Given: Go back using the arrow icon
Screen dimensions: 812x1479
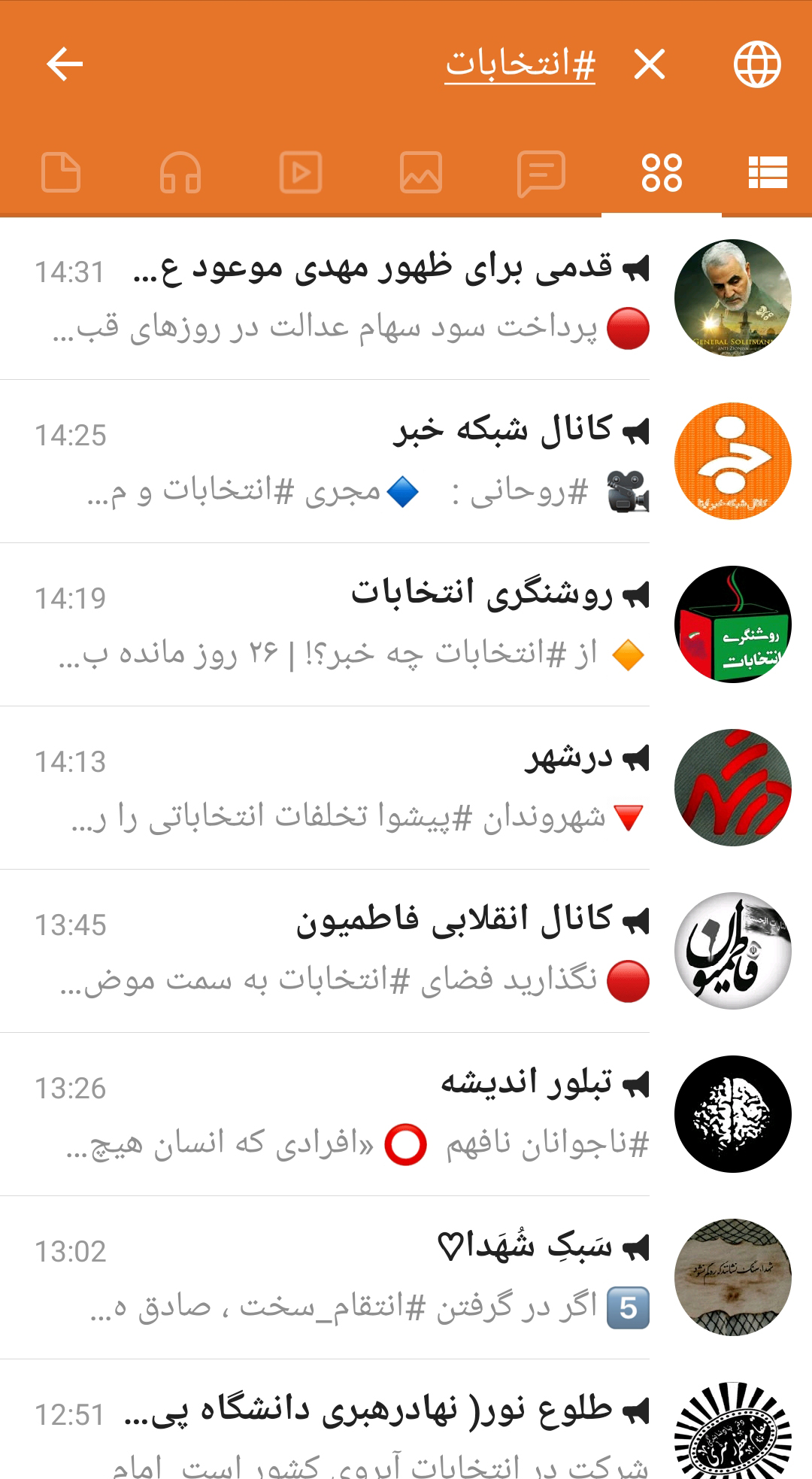Looking at the screenshot, I should tap(66, 63).
